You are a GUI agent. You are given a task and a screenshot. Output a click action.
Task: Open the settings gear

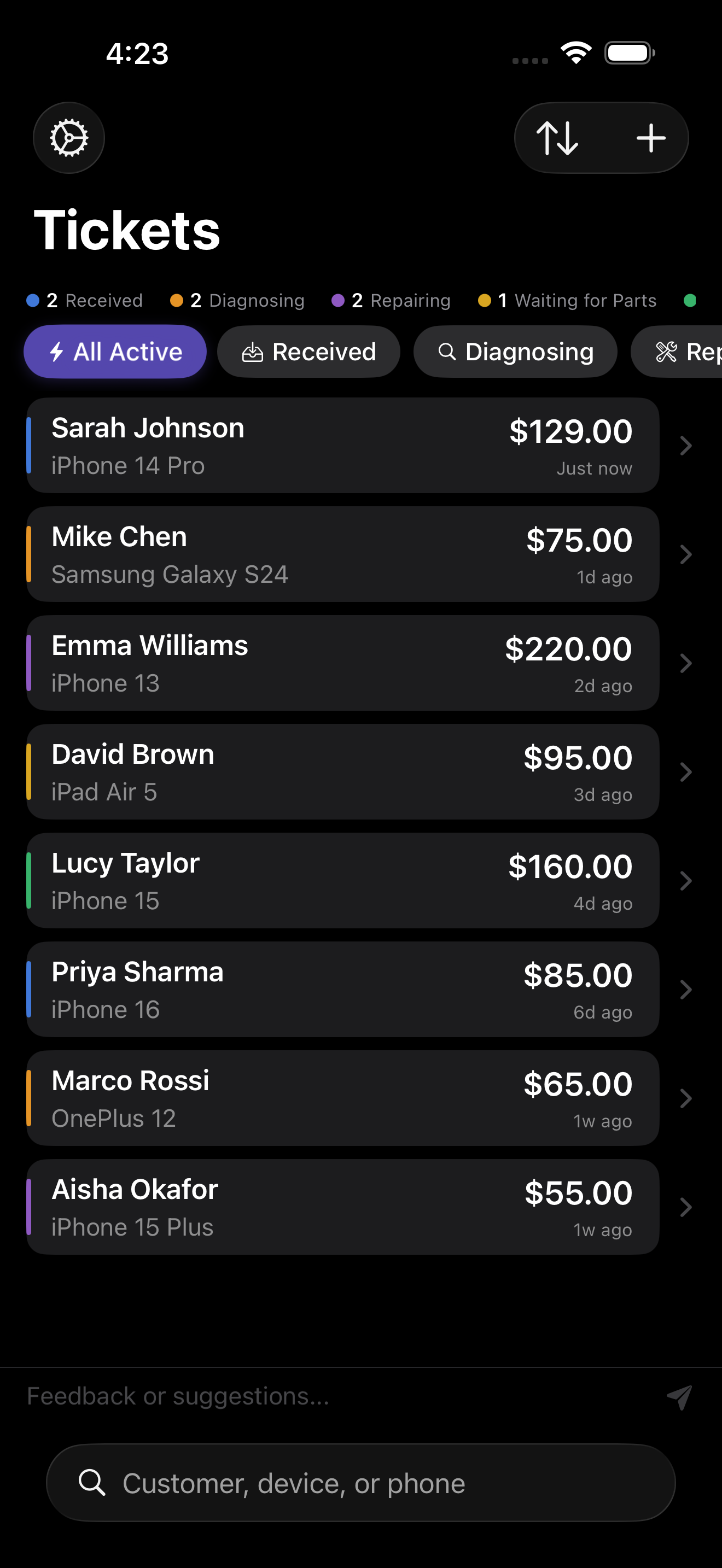tap(69, 138)
